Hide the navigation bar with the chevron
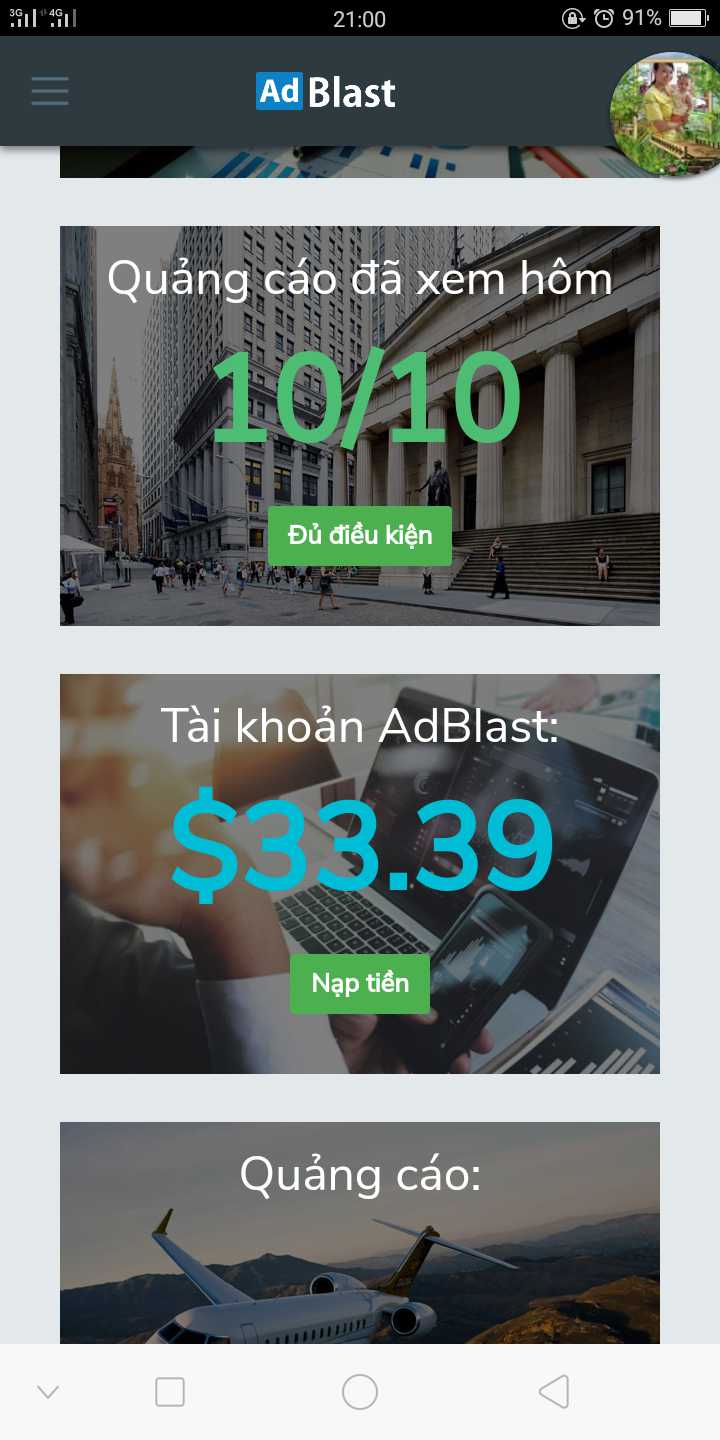720x1440 pixels. pyautogui.click(x=48, y=1392)
